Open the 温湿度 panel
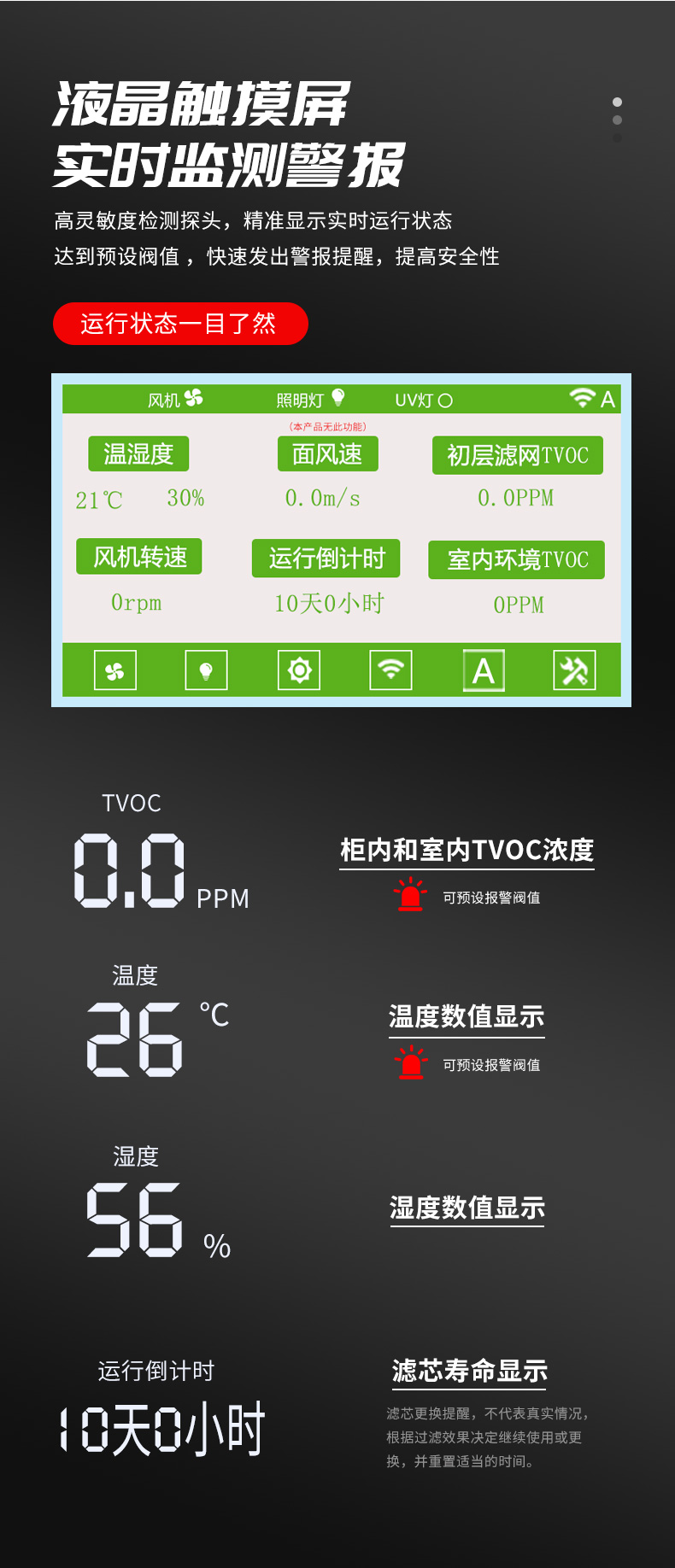 click(140, 454)
